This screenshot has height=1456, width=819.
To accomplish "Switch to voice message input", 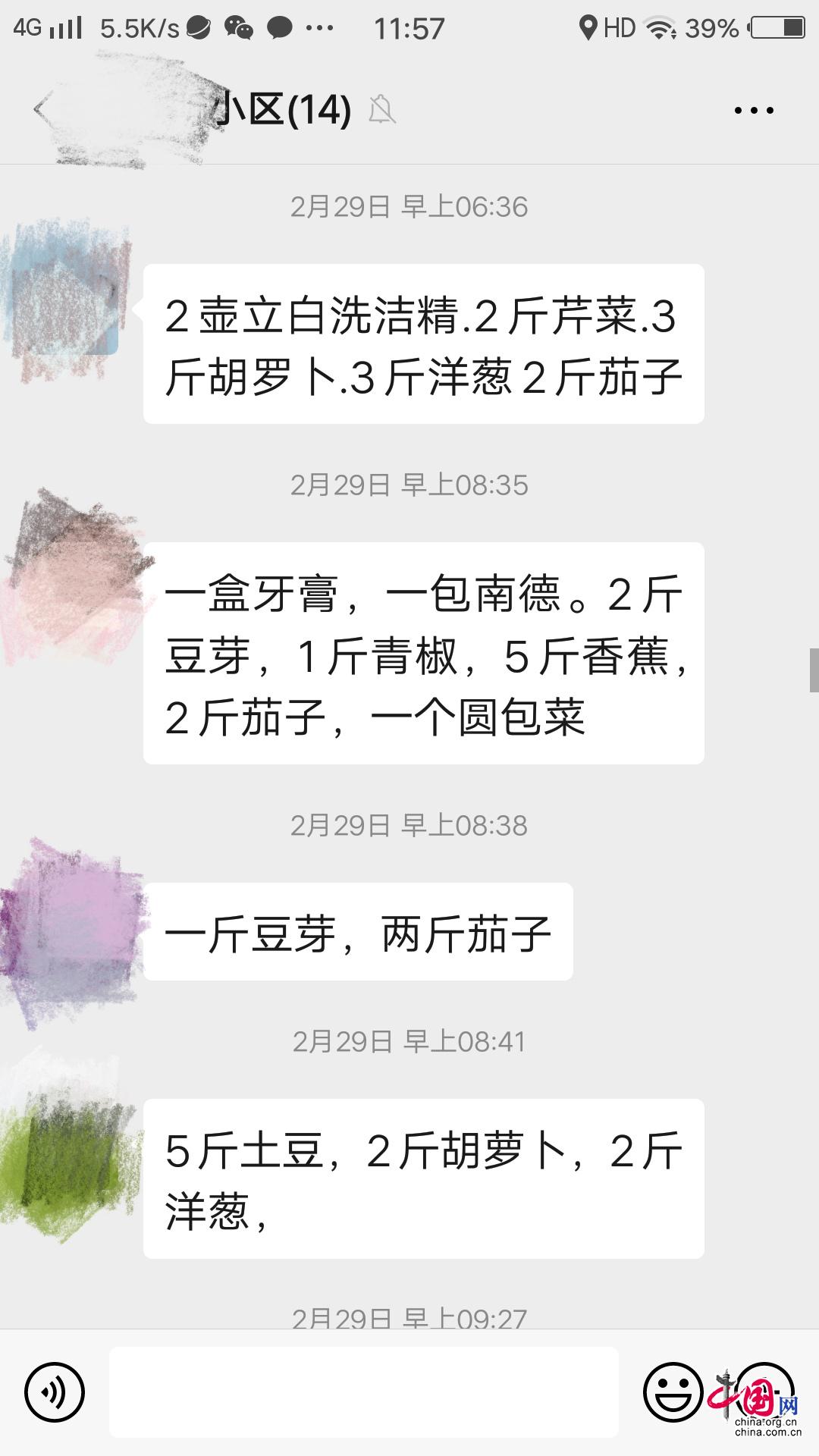I will point(55,1392).
